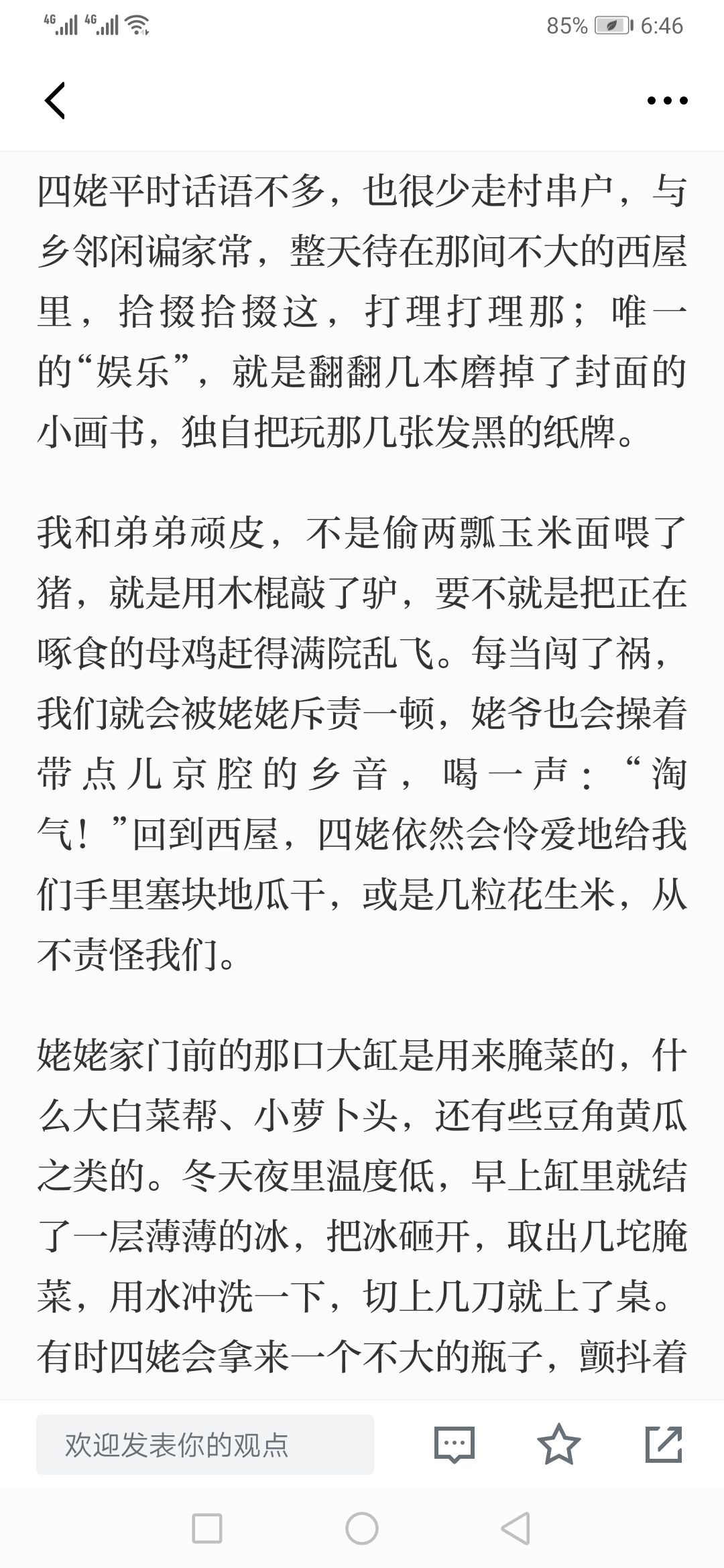Open the comments bubble icon
The width and height of the screenshot is (724, 1568).
click(454, 1444)
